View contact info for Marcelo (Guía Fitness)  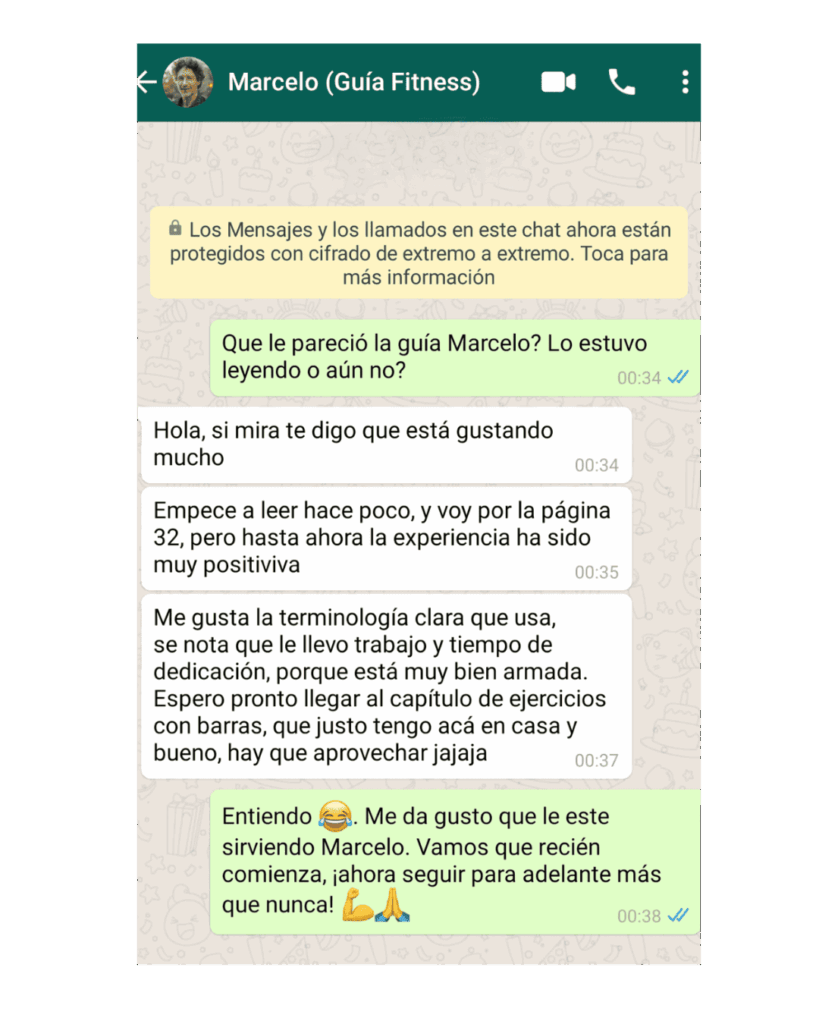354,82
